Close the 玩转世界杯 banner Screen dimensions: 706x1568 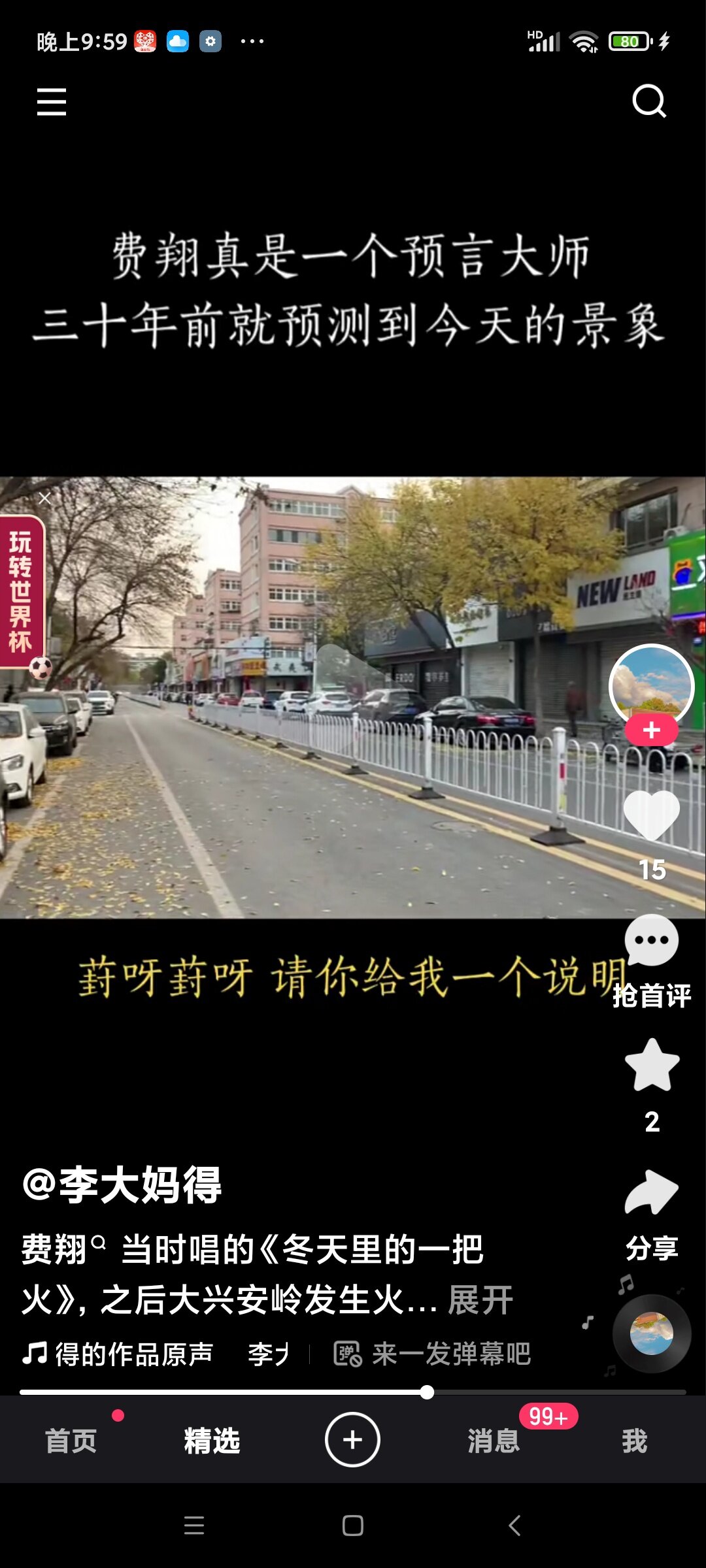tap(45, 498)
